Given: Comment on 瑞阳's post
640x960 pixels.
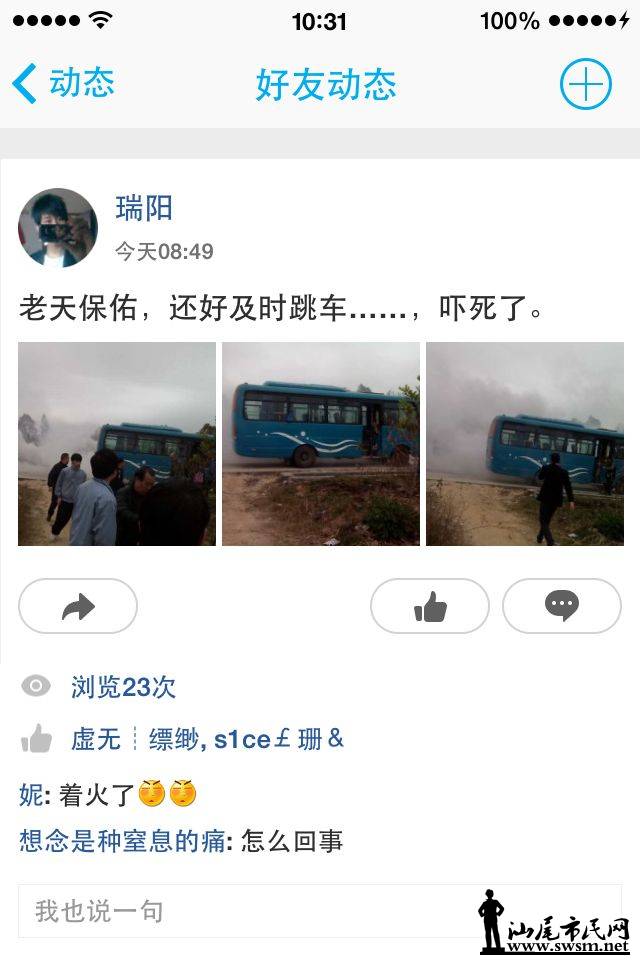Looking at the screenshot, I should click(562, 606).
